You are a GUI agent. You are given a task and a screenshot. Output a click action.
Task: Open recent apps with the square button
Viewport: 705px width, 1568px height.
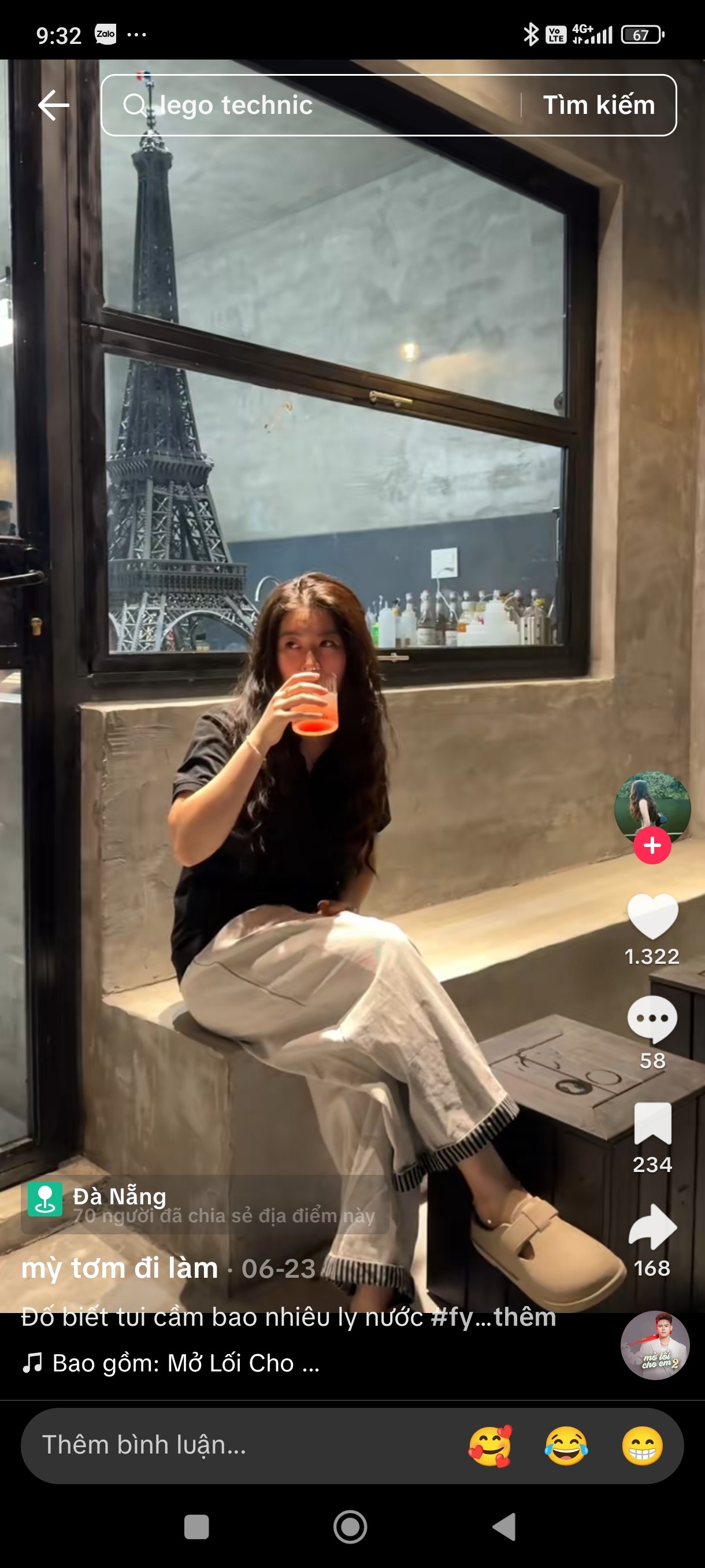(196, 1527)
